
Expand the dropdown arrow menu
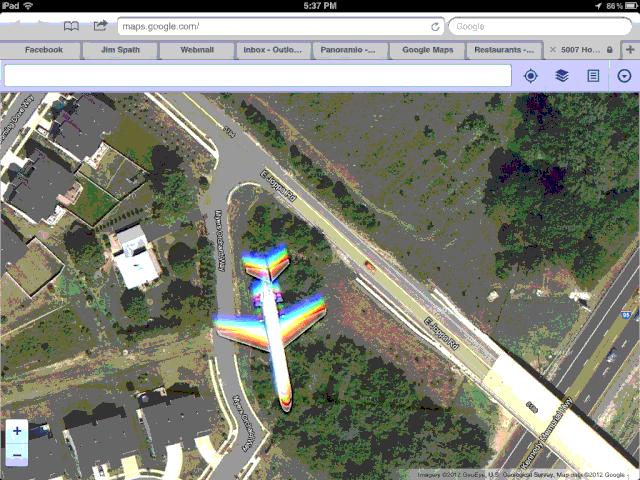(625, 76)
